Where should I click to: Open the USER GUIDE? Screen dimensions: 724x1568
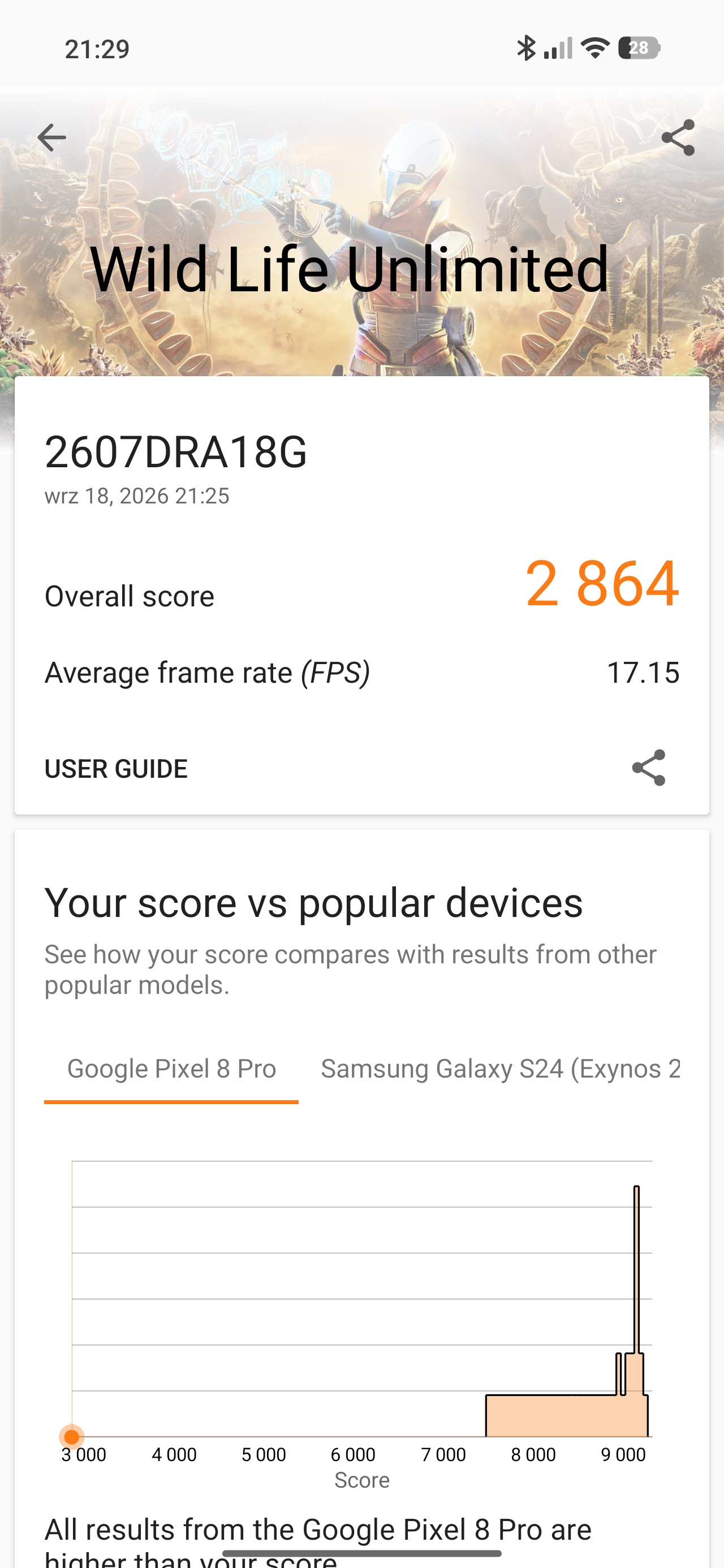[x=116, y=769]
